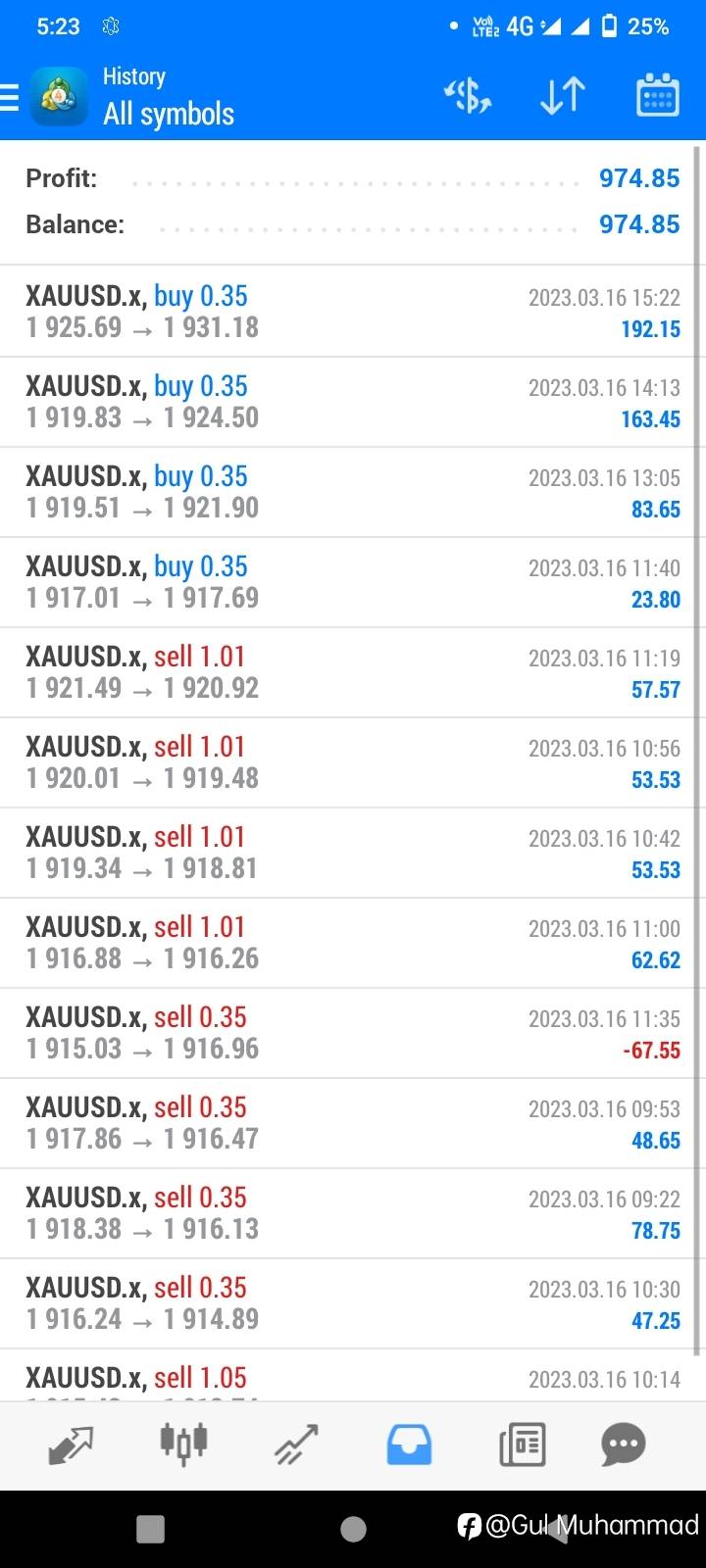This screenshot has height=1568, width=706.
Task: Open the hamburger menu drawer
Action: click(10, 98)
